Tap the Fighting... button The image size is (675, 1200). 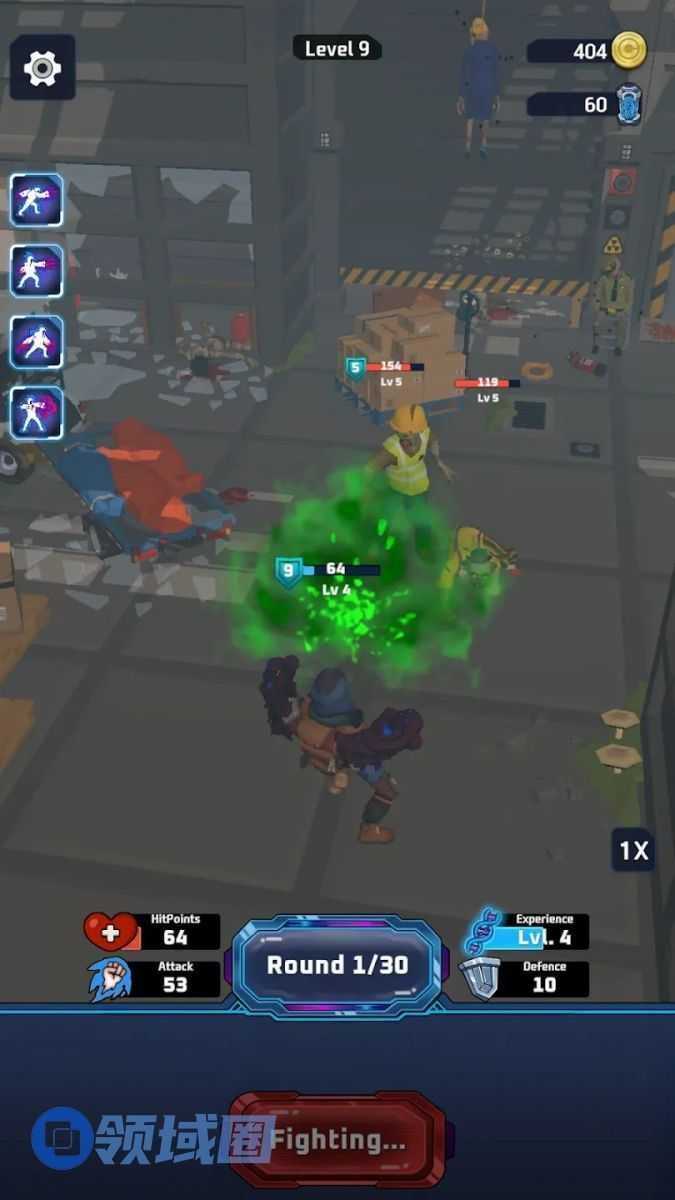pyautogui.click(x=338, y=1139)
